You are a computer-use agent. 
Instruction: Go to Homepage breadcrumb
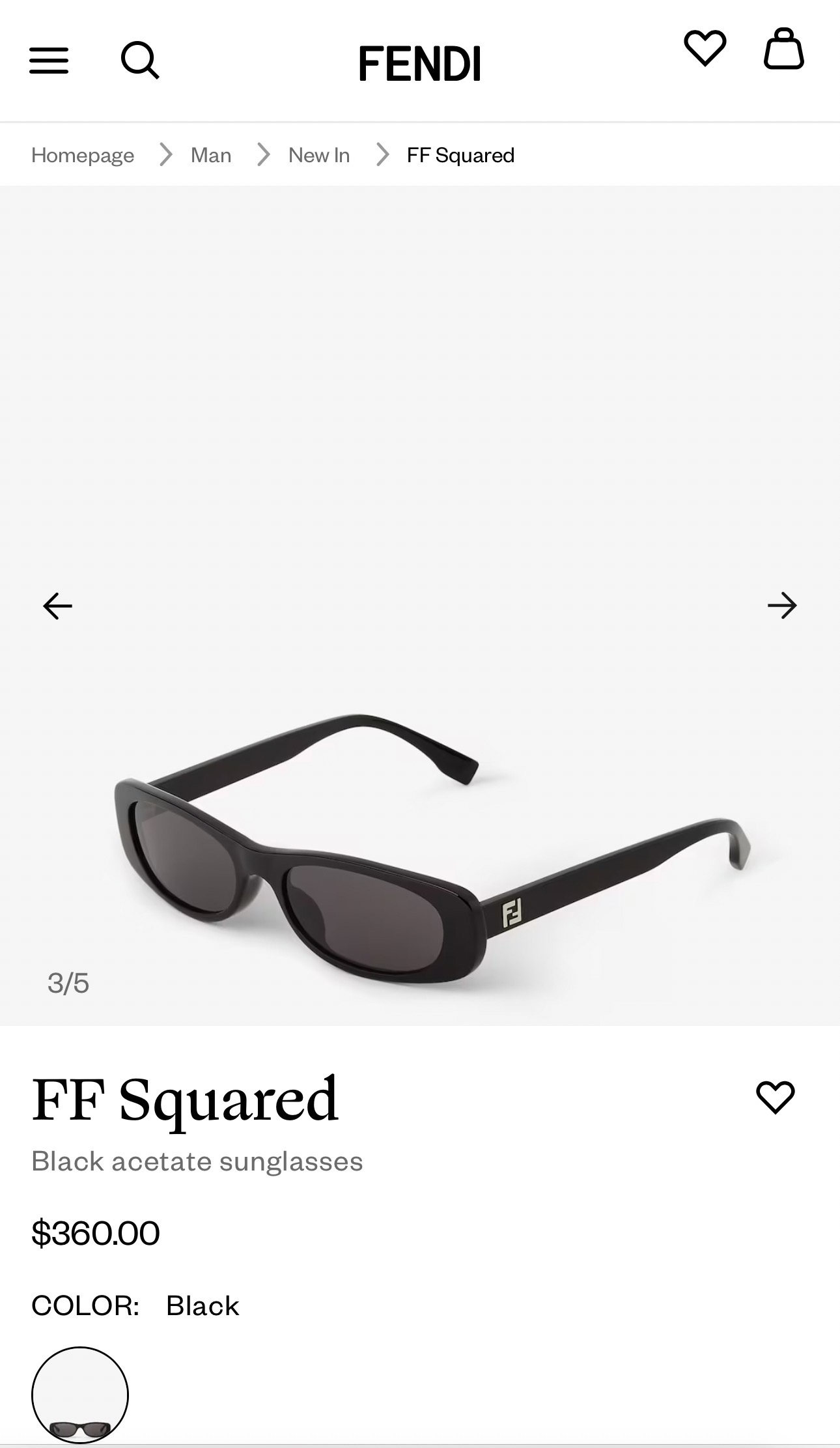coord(83,155)
